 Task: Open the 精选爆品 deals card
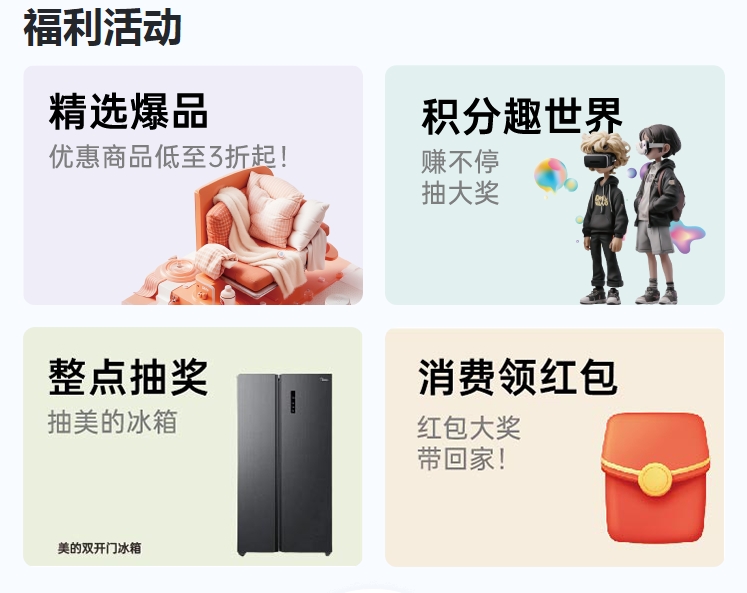[x=192, y=185]
